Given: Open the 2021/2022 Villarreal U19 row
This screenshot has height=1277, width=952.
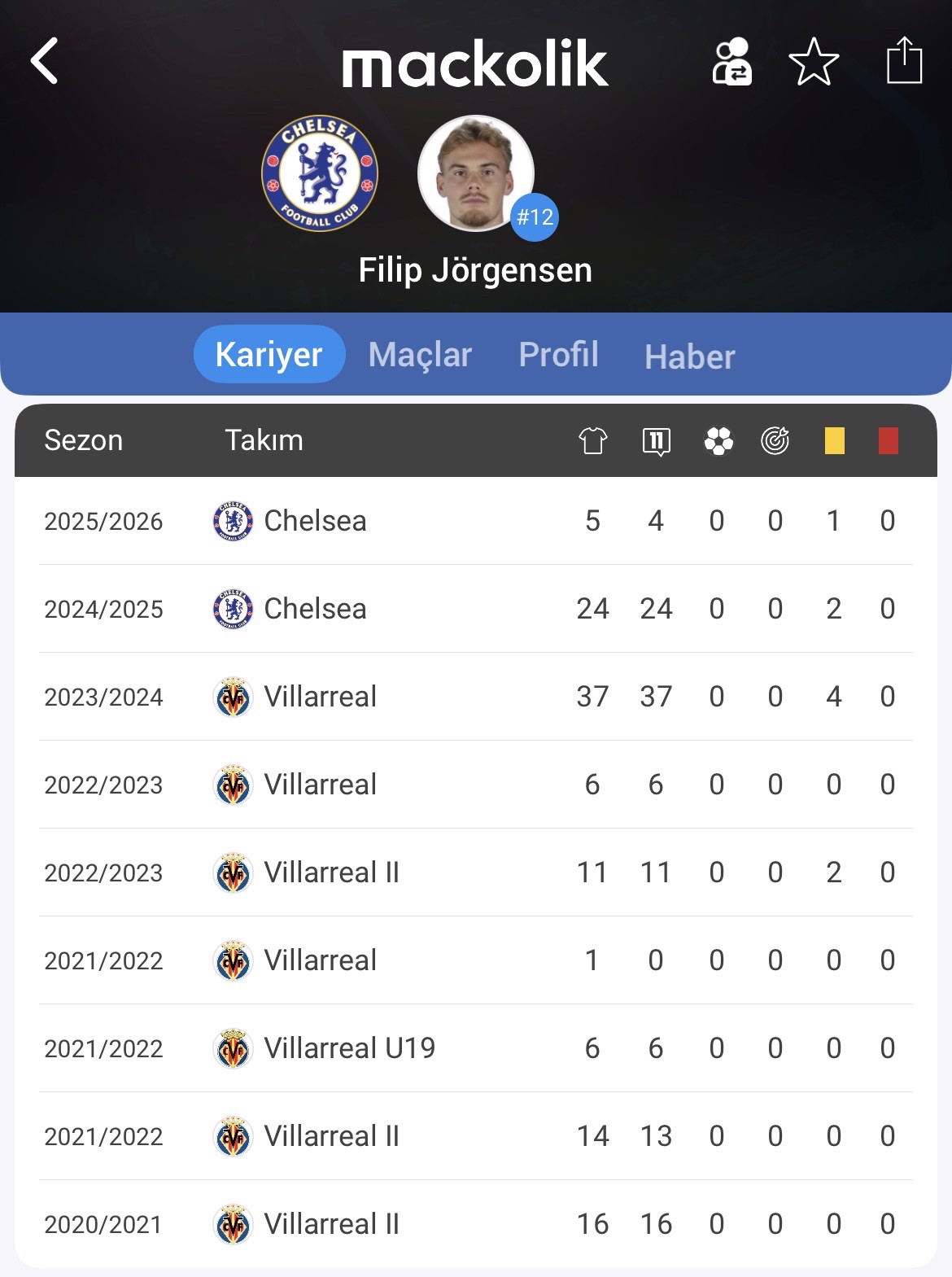Looking at the screenshot, I should pyautogui.click(x=476, y=1048).
